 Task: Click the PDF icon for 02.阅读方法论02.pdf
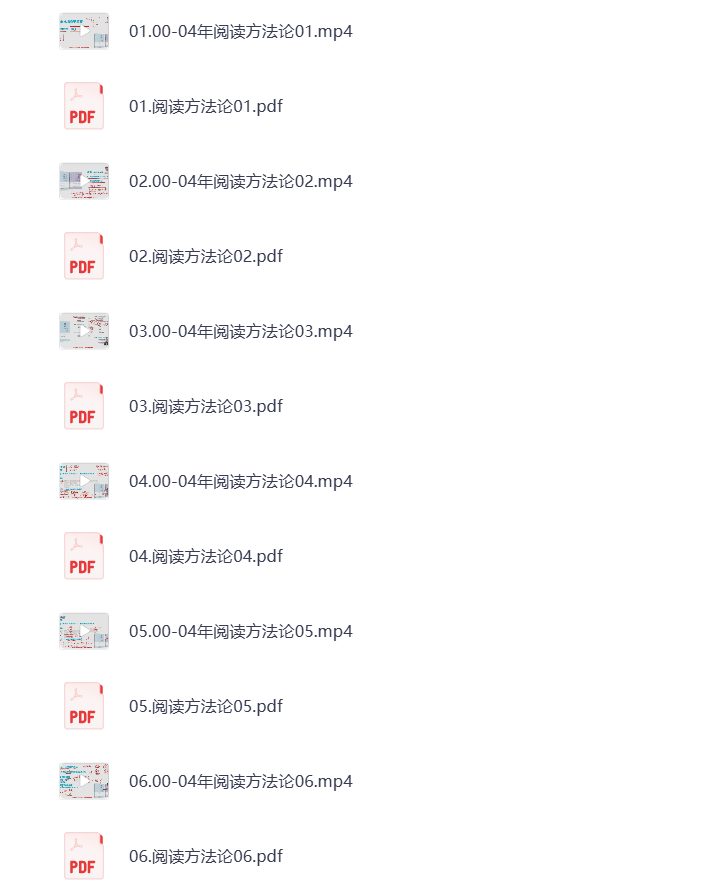coord(84,256)
